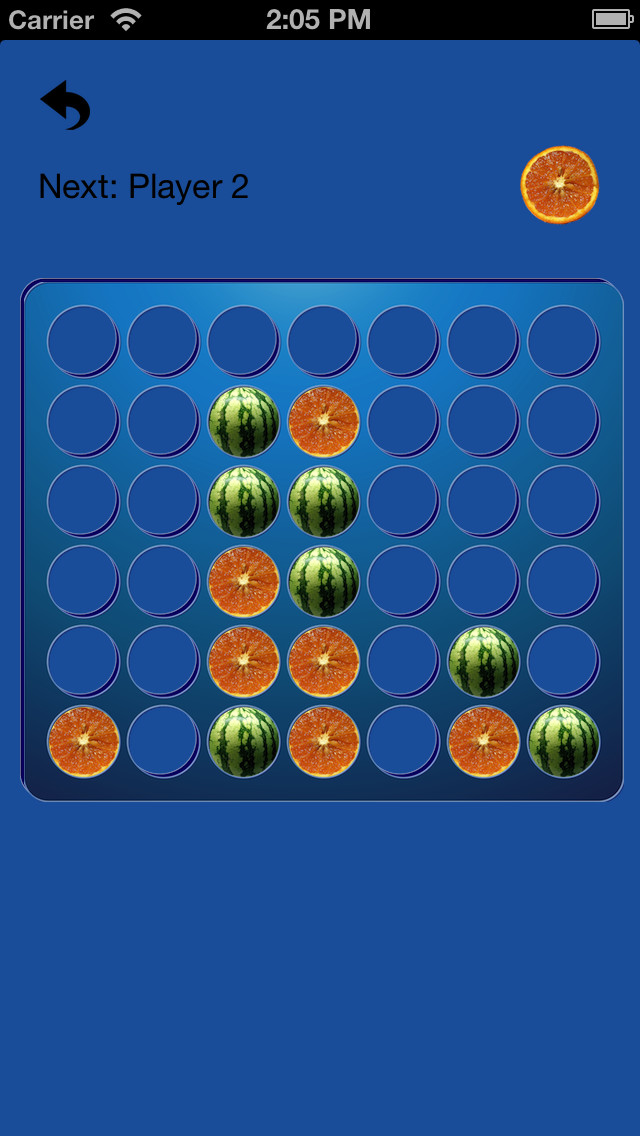
Task: Go back using the curved arrow icon
Action: [x=65, y=105]
